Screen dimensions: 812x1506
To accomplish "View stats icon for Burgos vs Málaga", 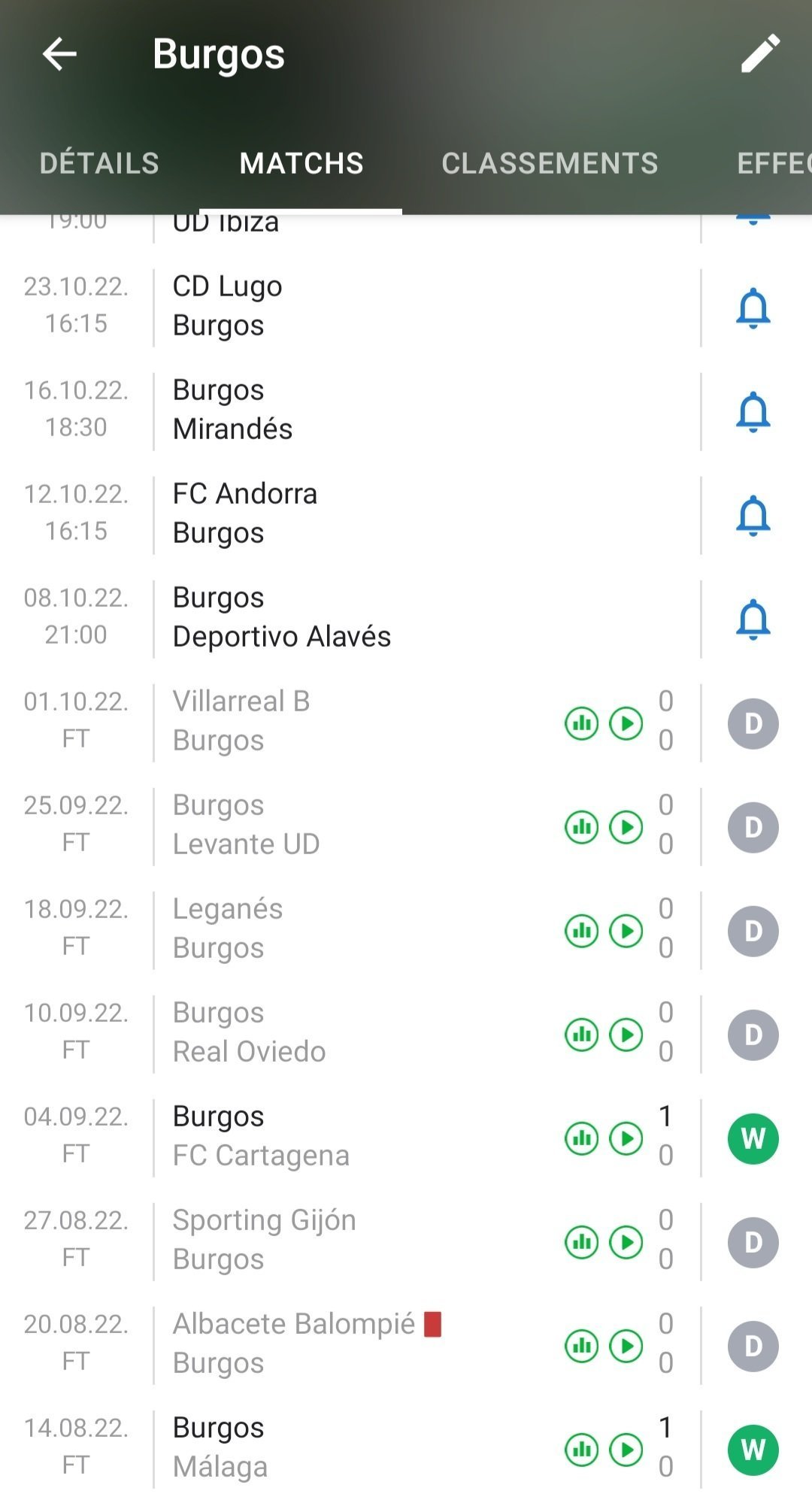I will click(581, 1450).
